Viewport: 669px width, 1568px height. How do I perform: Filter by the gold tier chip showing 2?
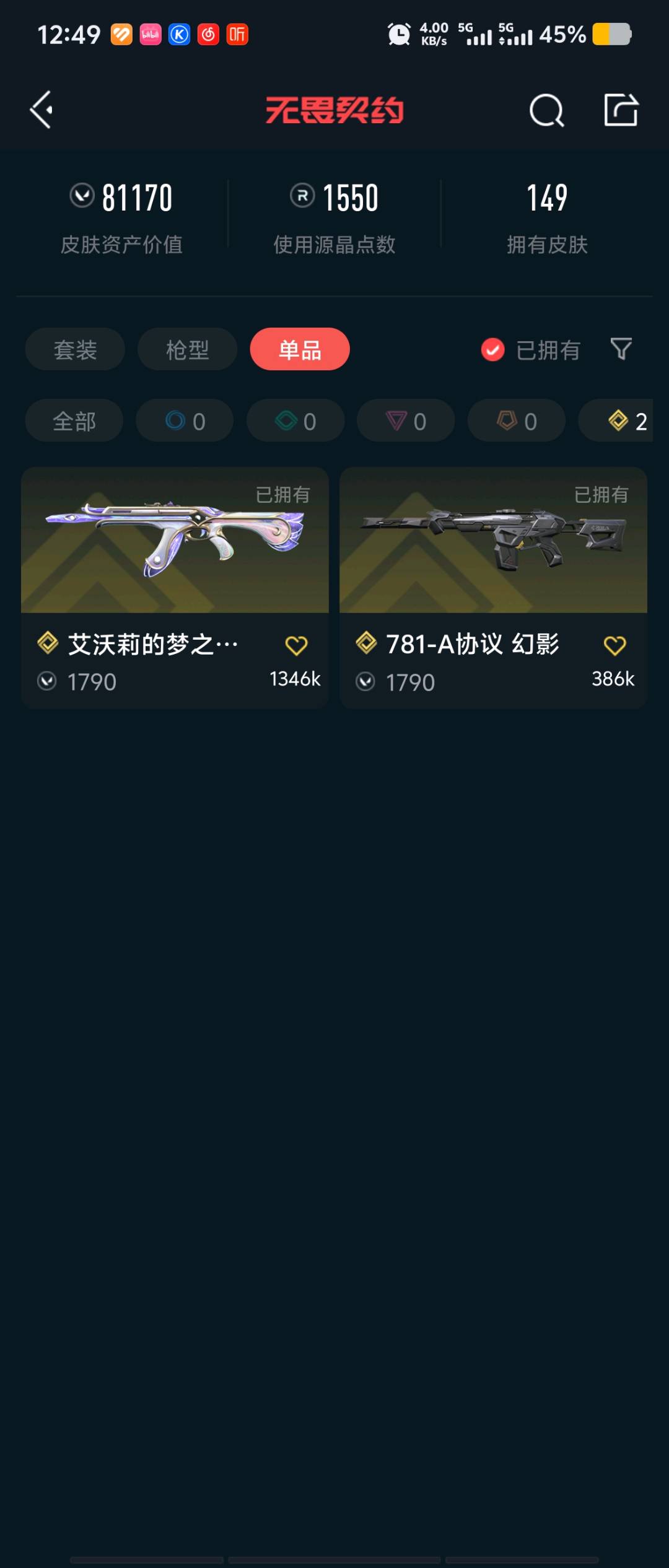coord(619,421)
